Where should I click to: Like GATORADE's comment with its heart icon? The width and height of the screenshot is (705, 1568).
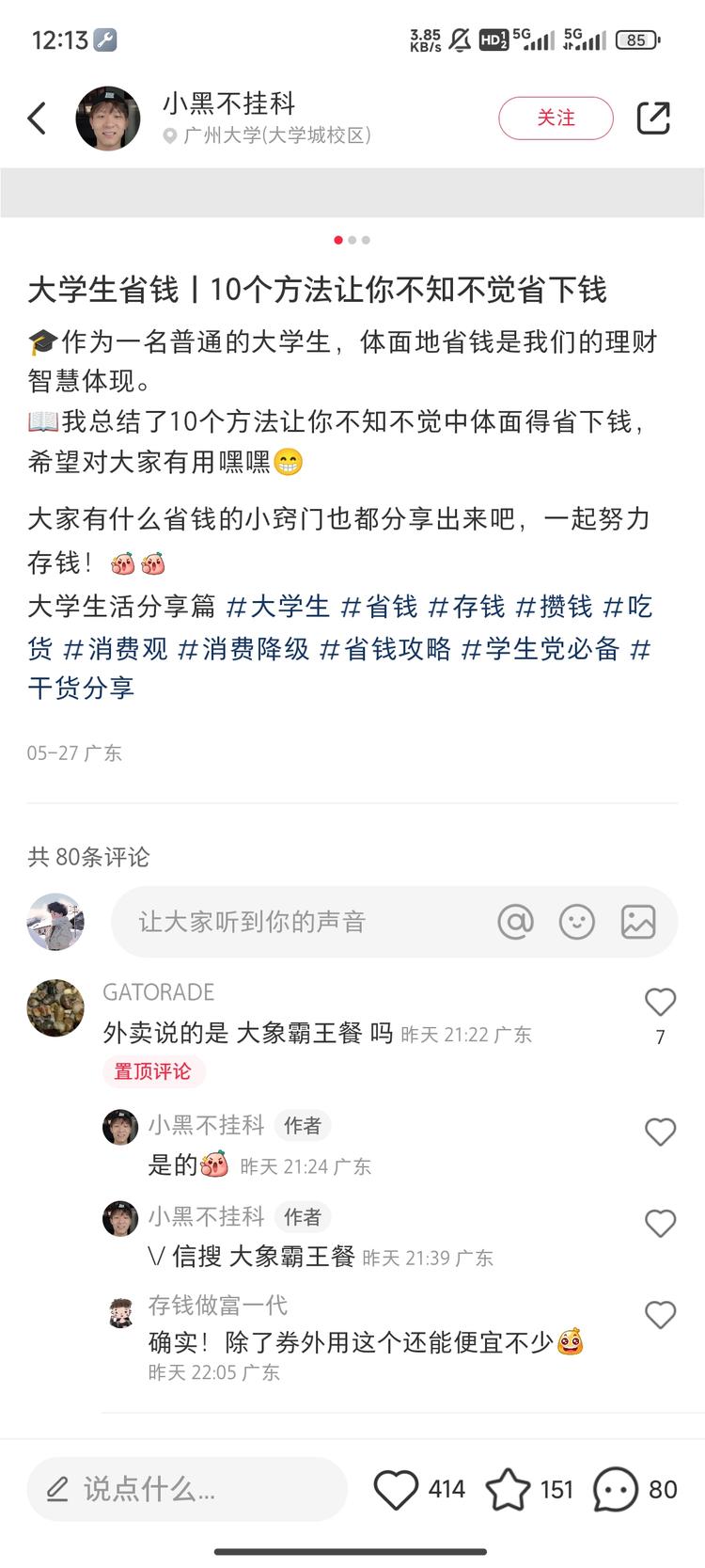tap(660, 1002)
